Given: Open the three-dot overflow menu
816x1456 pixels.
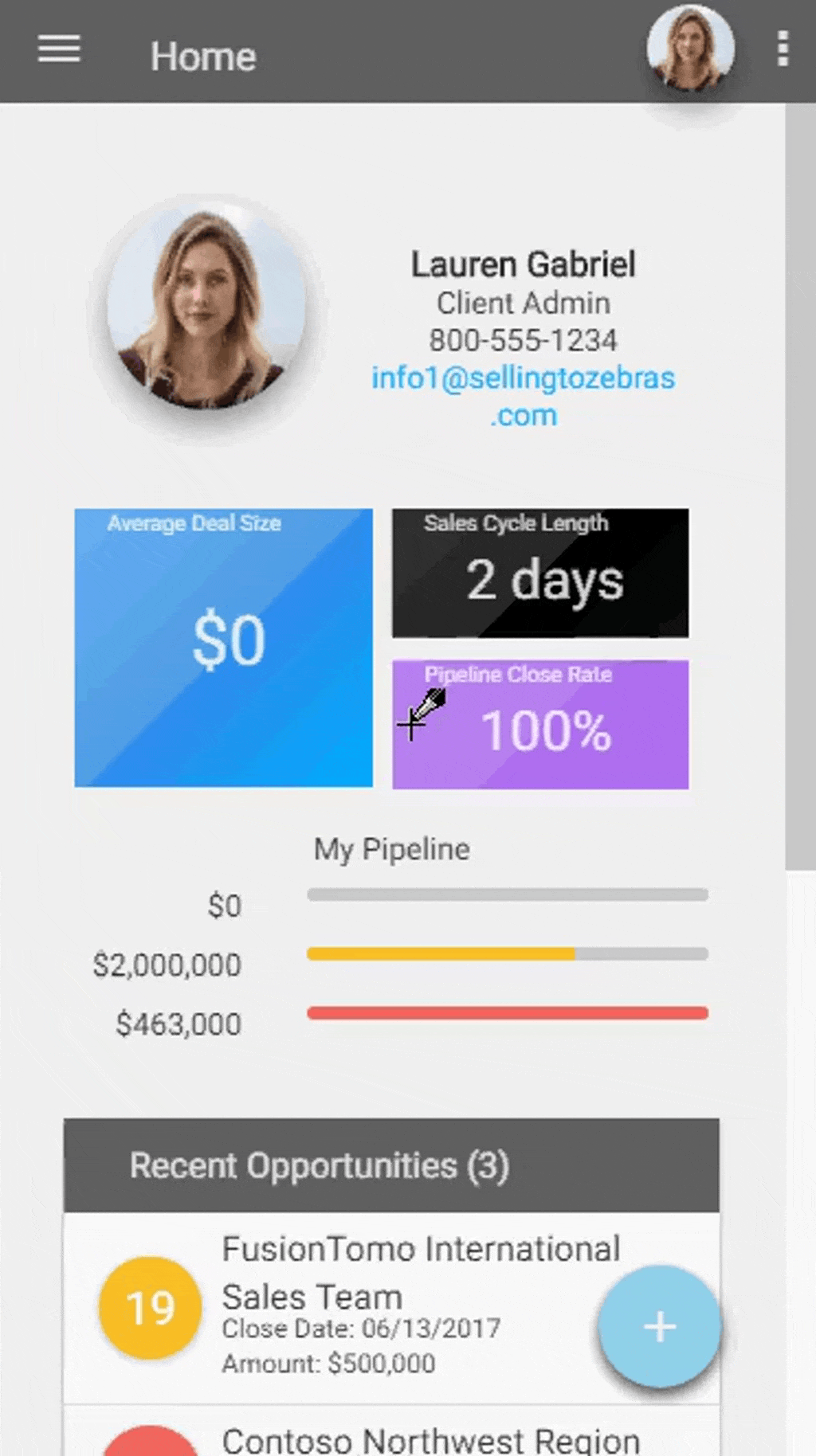Looking at the screenshot, I should click(x=783, y=49).
